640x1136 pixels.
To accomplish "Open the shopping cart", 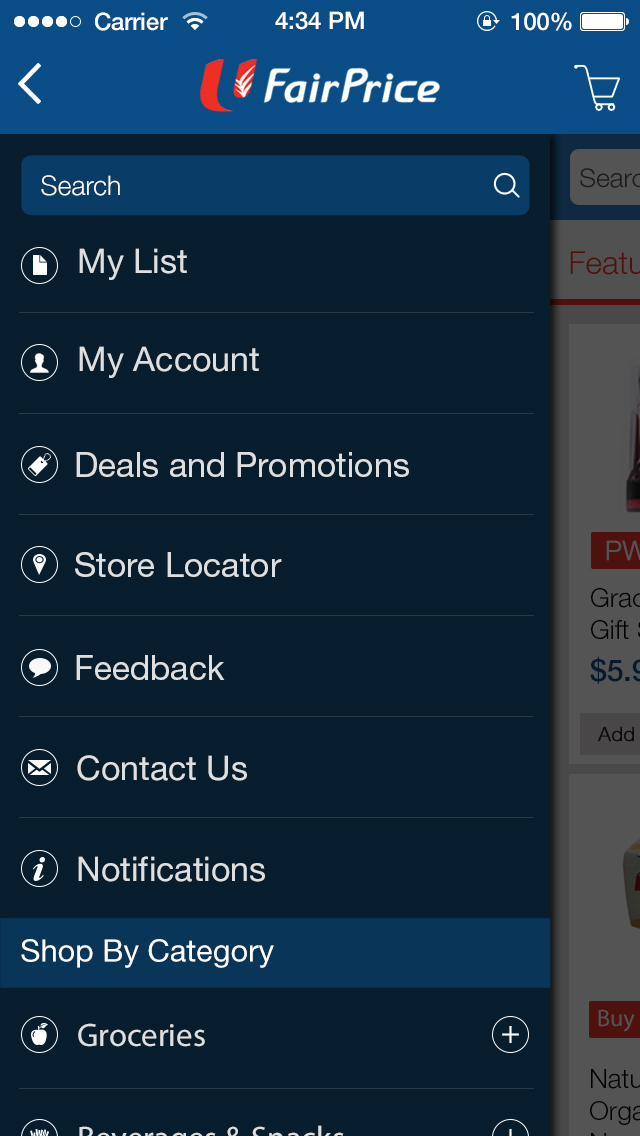I will click(x=597, y=87).
